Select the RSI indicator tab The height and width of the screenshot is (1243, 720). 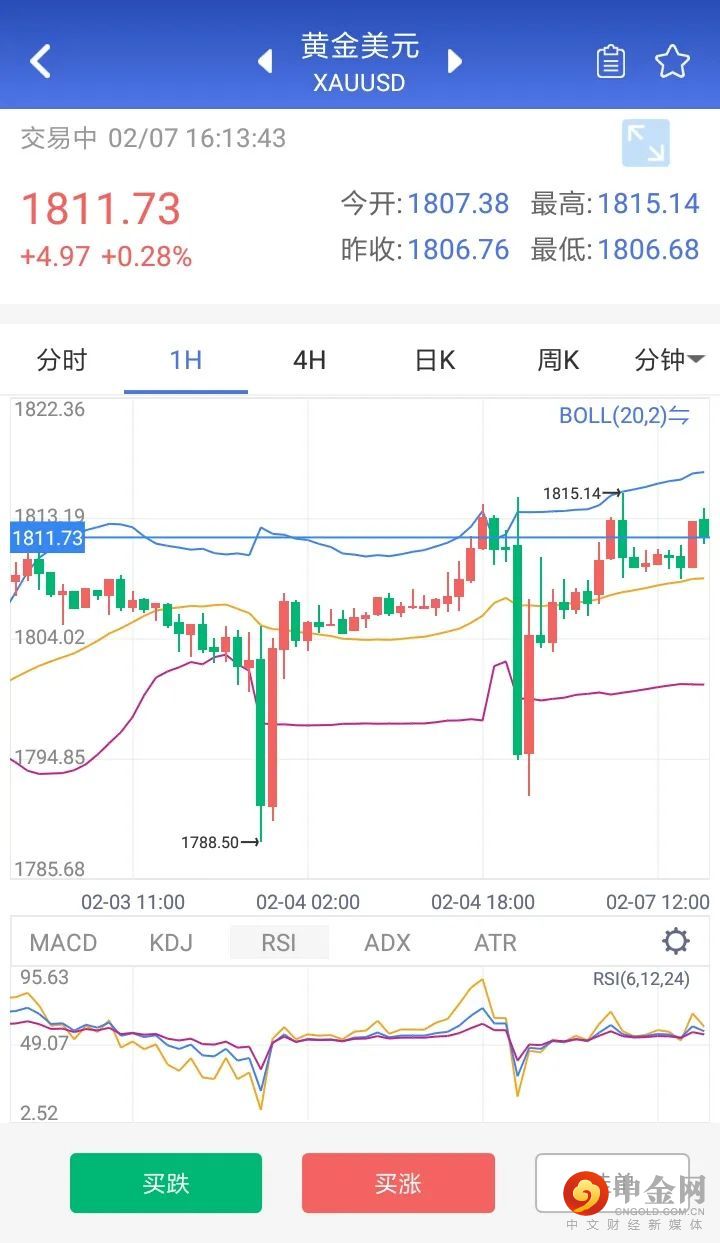point(279,942)
